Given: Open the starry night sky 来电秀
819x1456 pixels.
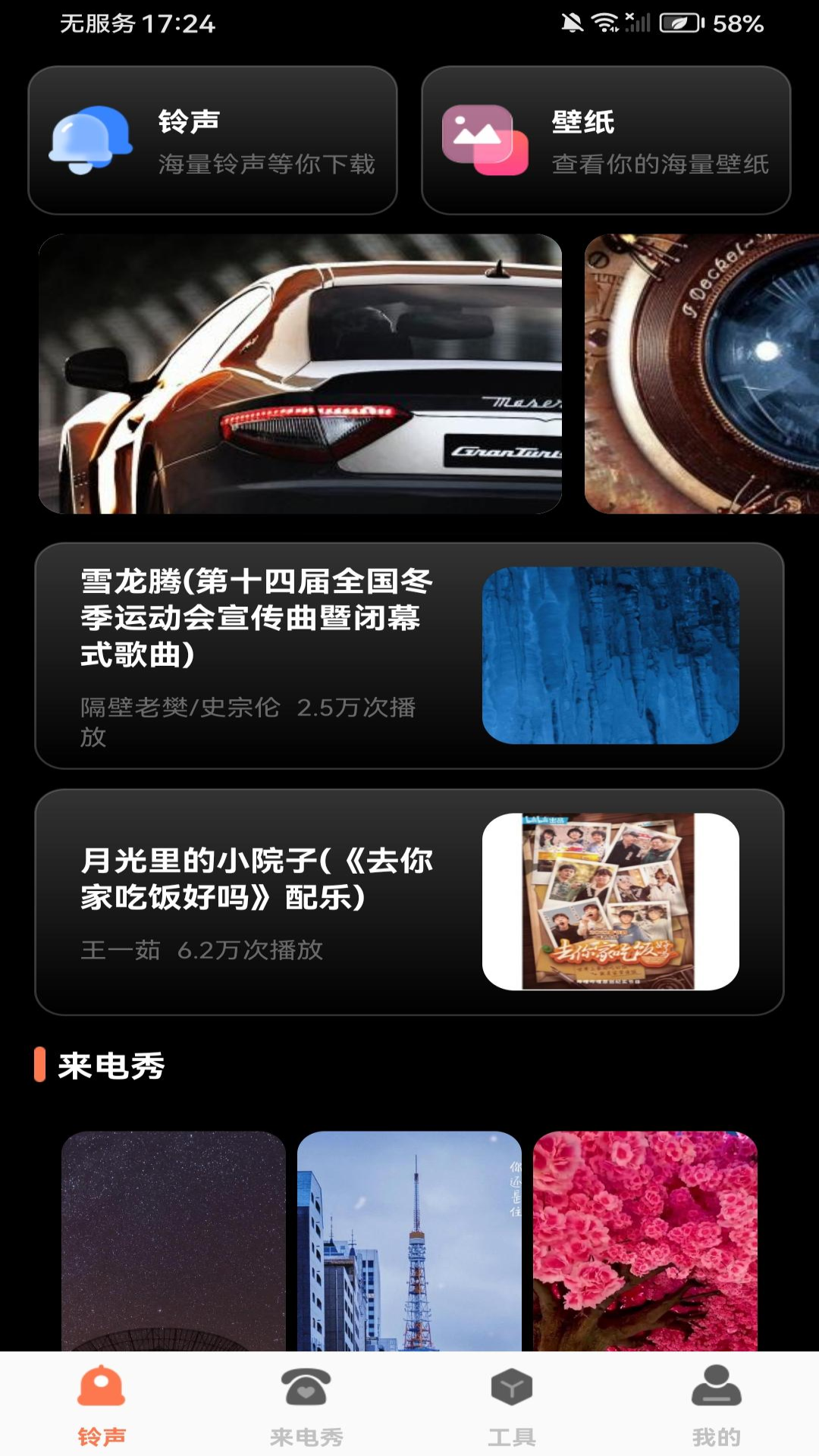Looking at the screenshot, I should point(174,1241).
